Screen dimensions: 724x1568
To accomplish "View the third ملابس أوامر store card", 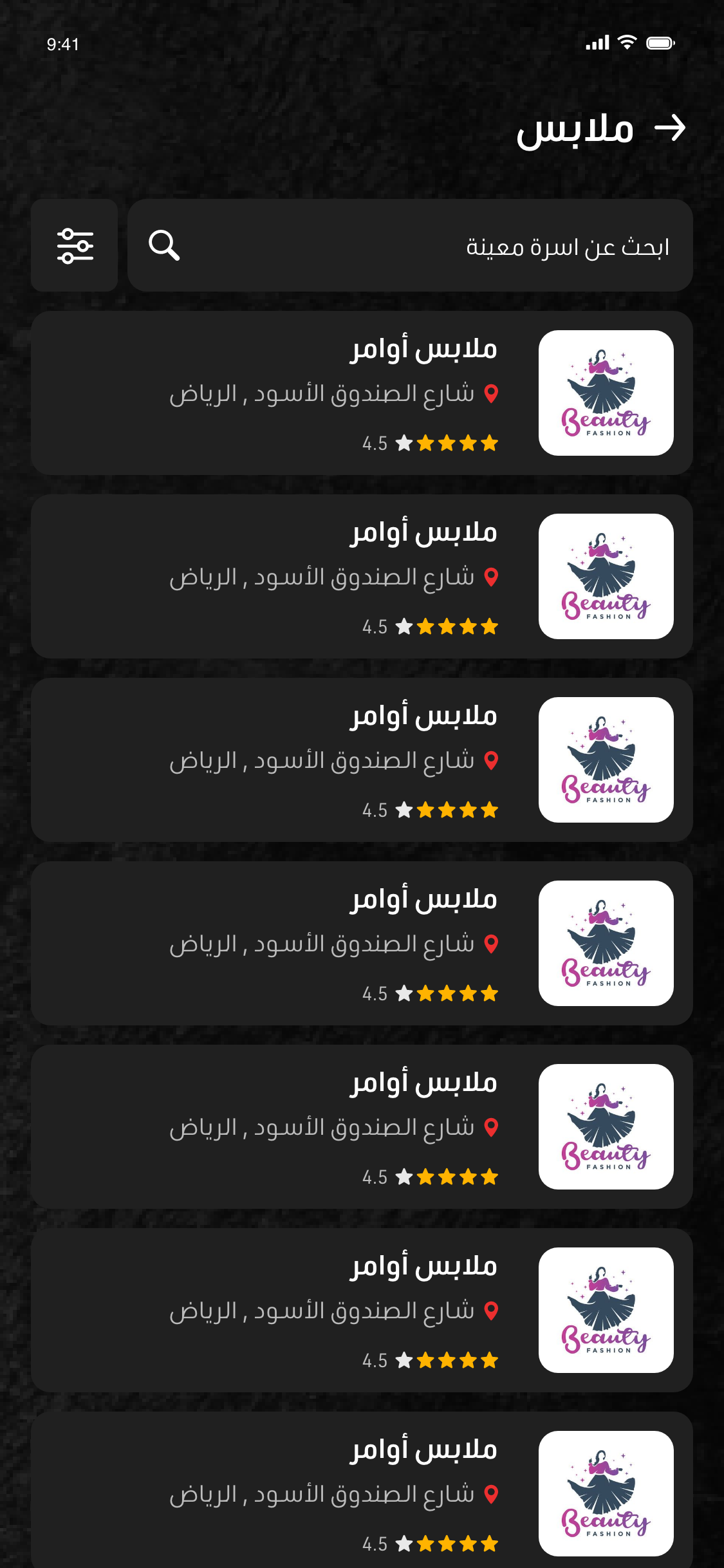I will 362,760.
